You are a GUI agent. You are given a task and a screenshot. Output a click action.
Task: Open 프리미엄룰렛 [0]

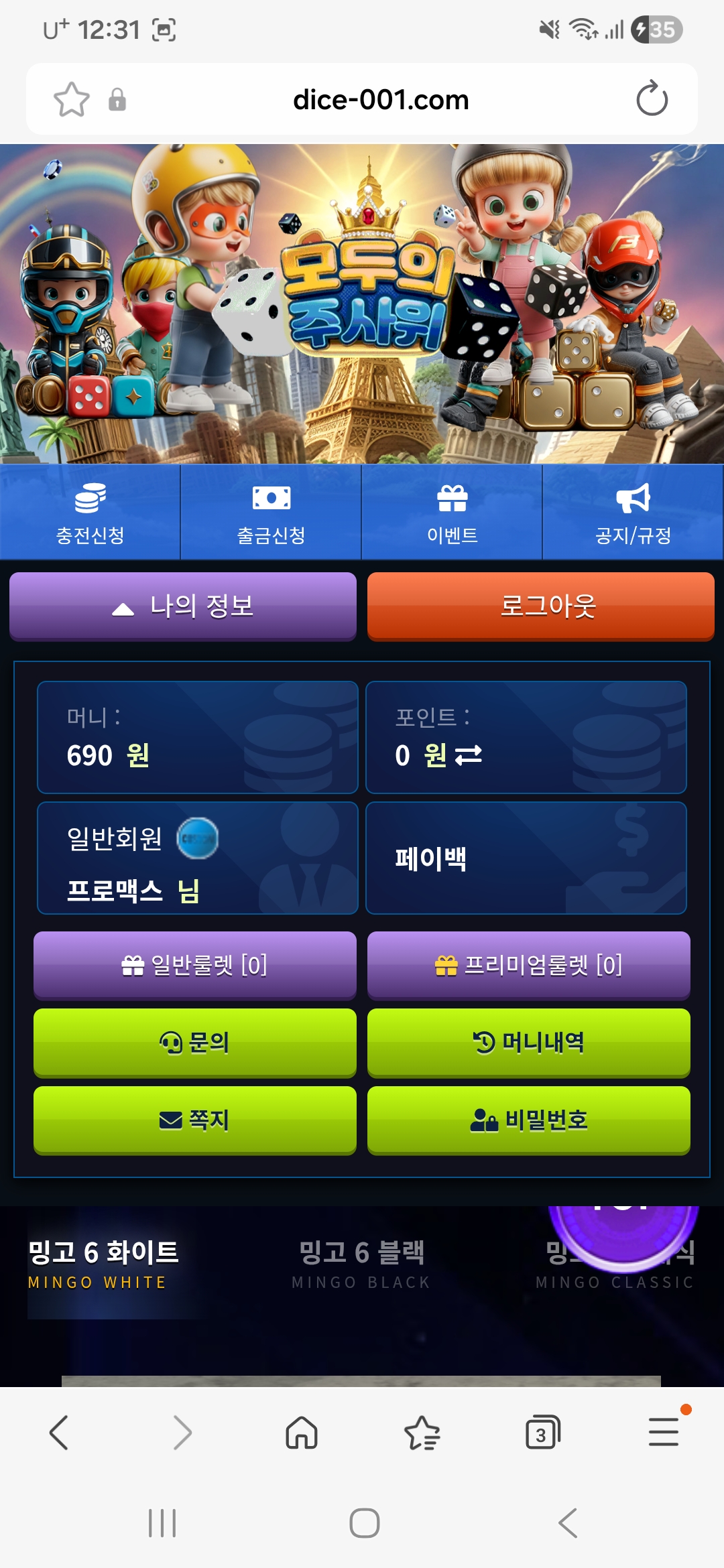click(x=528, y=965)
